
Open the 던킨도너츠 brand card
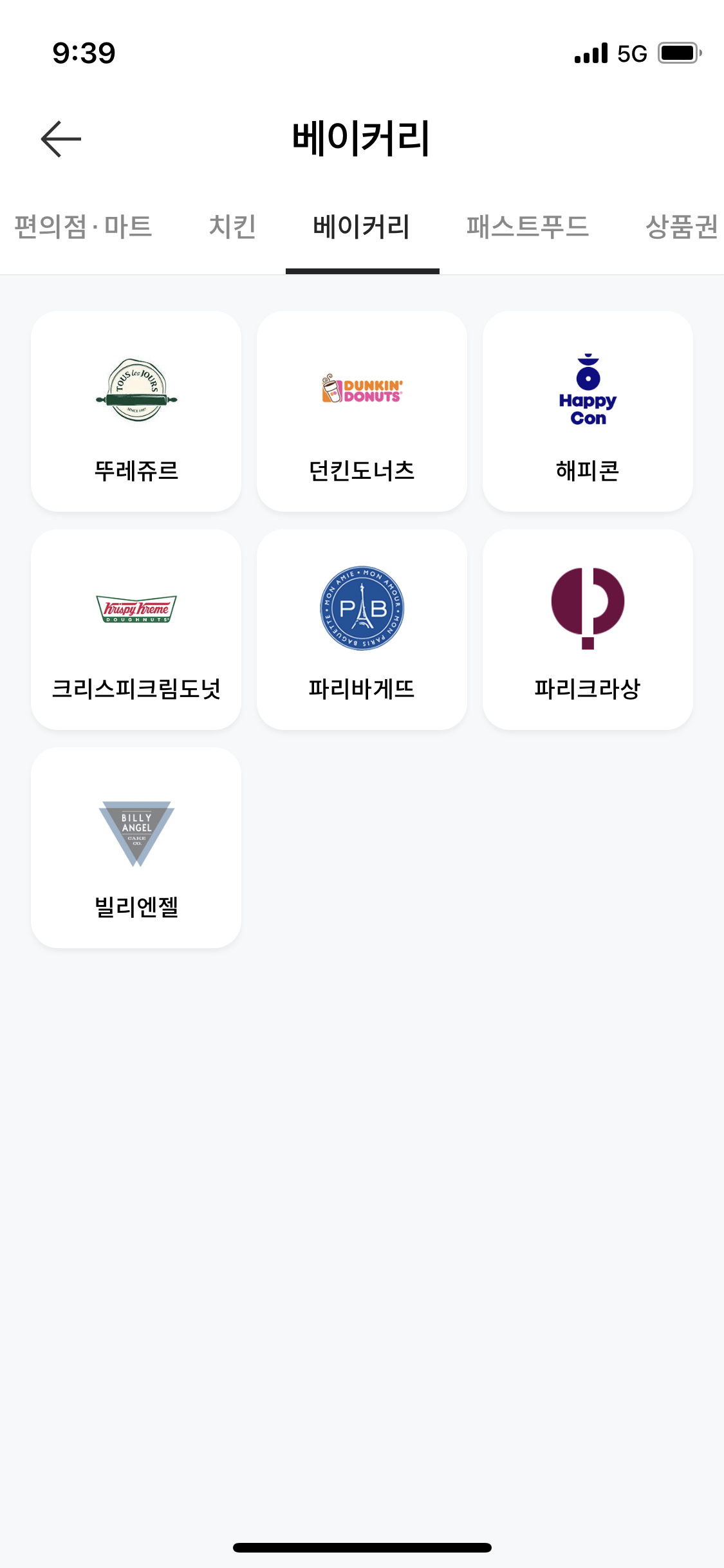click(x=362, y=411)
